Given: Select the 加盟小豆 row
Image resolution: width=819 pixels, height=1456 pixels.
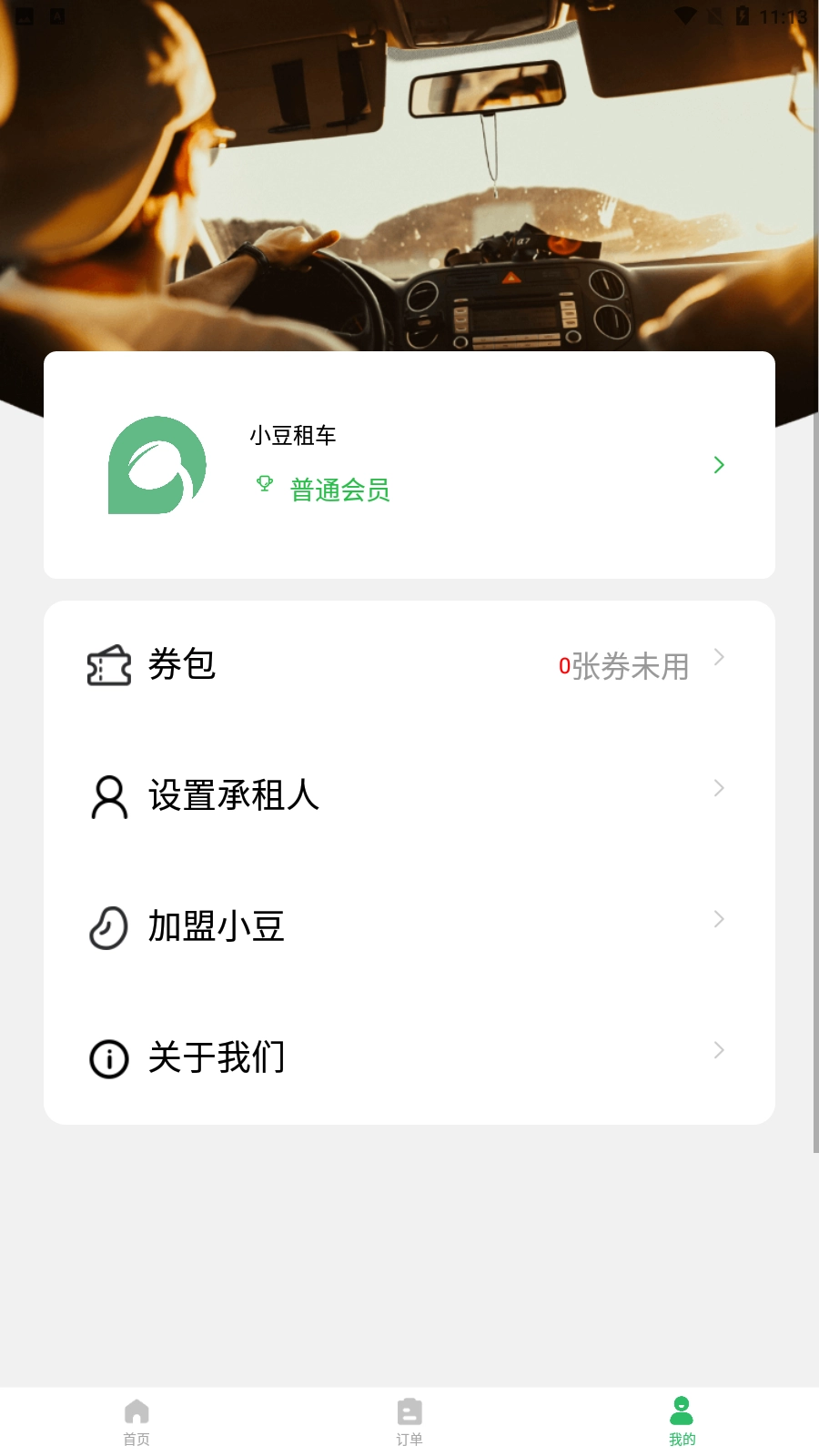Looking at the screenshot, I should click(409, 926).
